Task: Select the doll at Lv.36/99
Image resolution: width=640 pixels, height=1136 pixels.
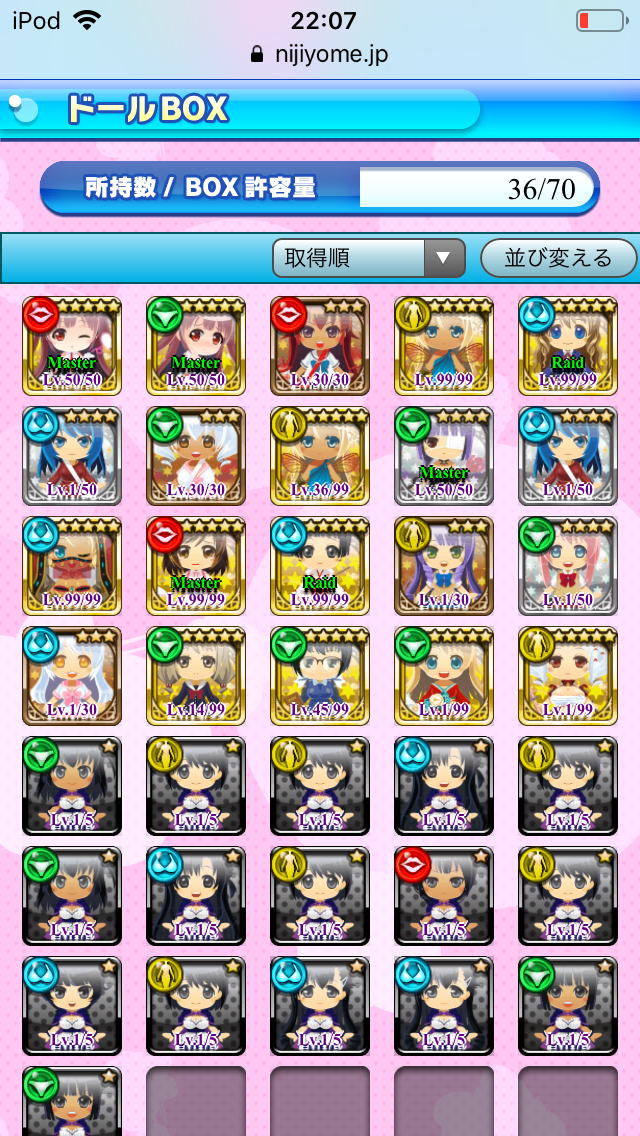Action: [320, 455]
